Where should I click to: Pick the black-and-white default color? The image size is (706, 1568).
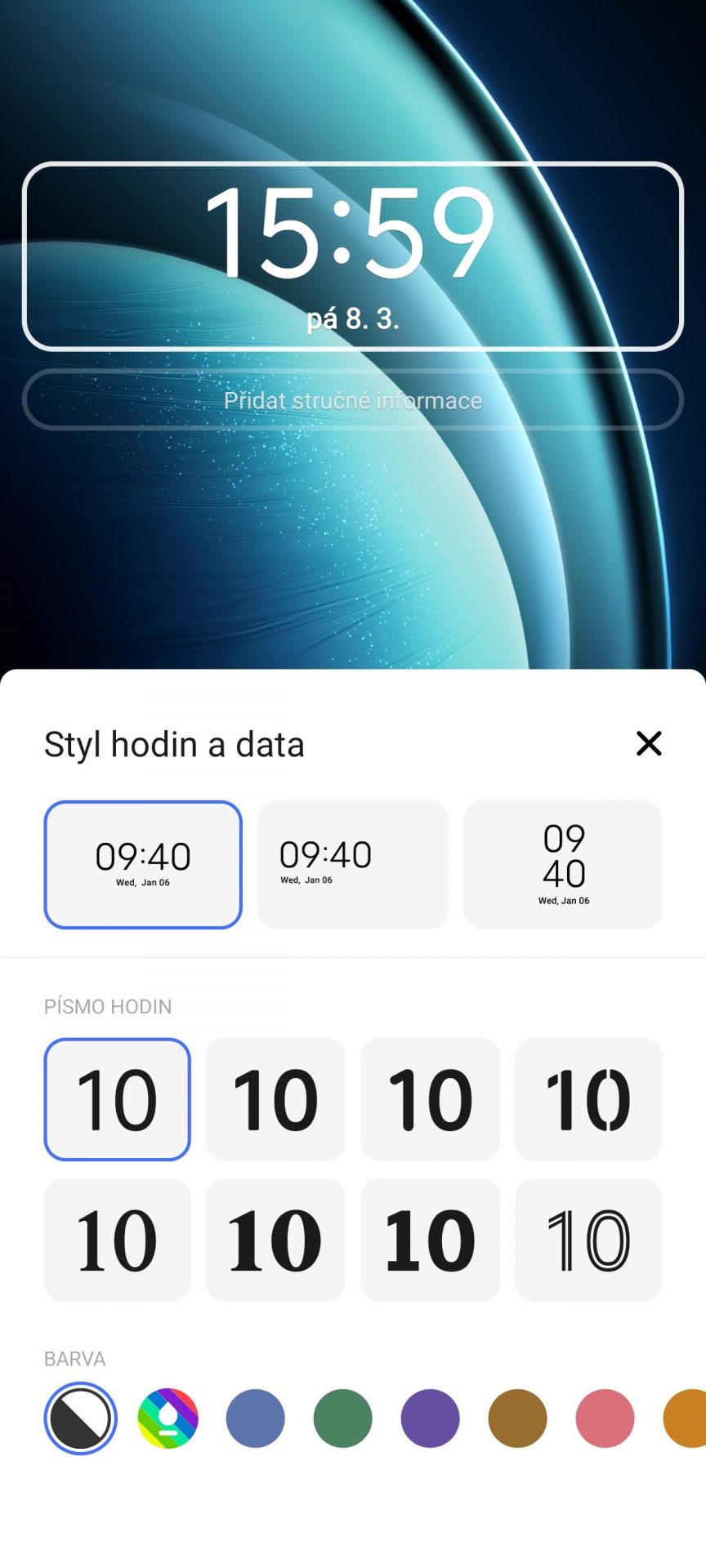80,1419
